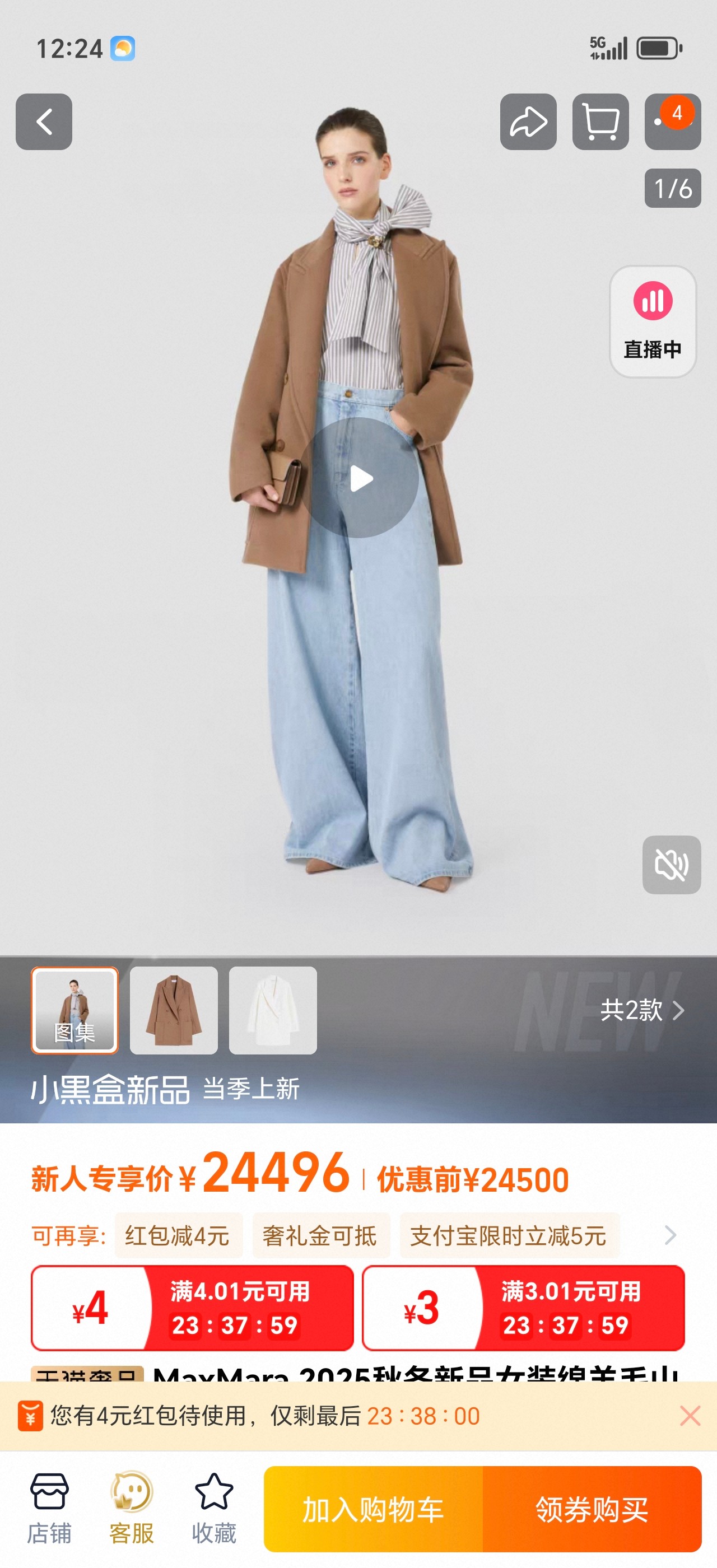Share this product
This screenshot has width=717, height=1568.
528,122
